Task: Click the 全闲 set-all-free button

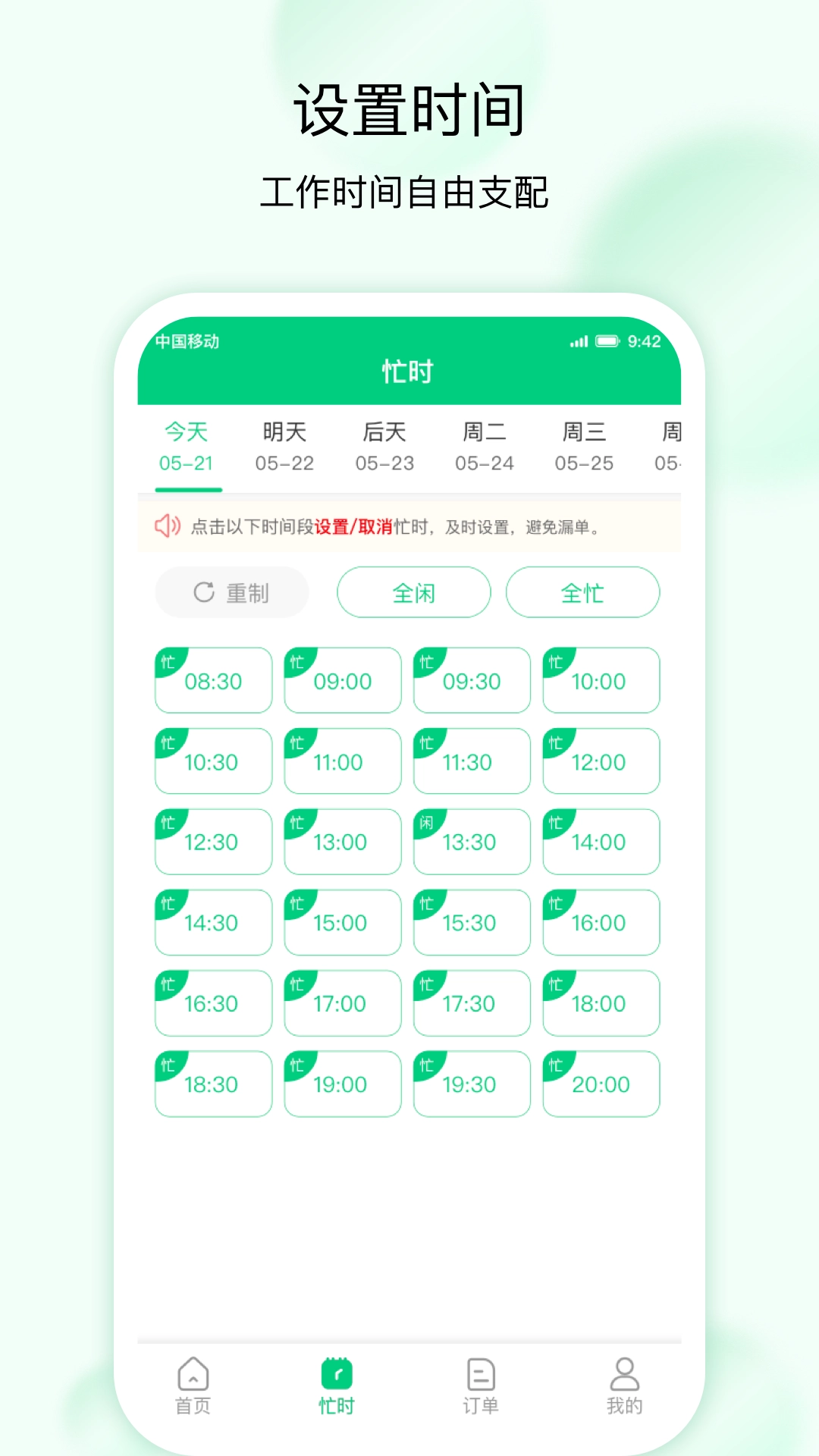Action: [413, 592]
